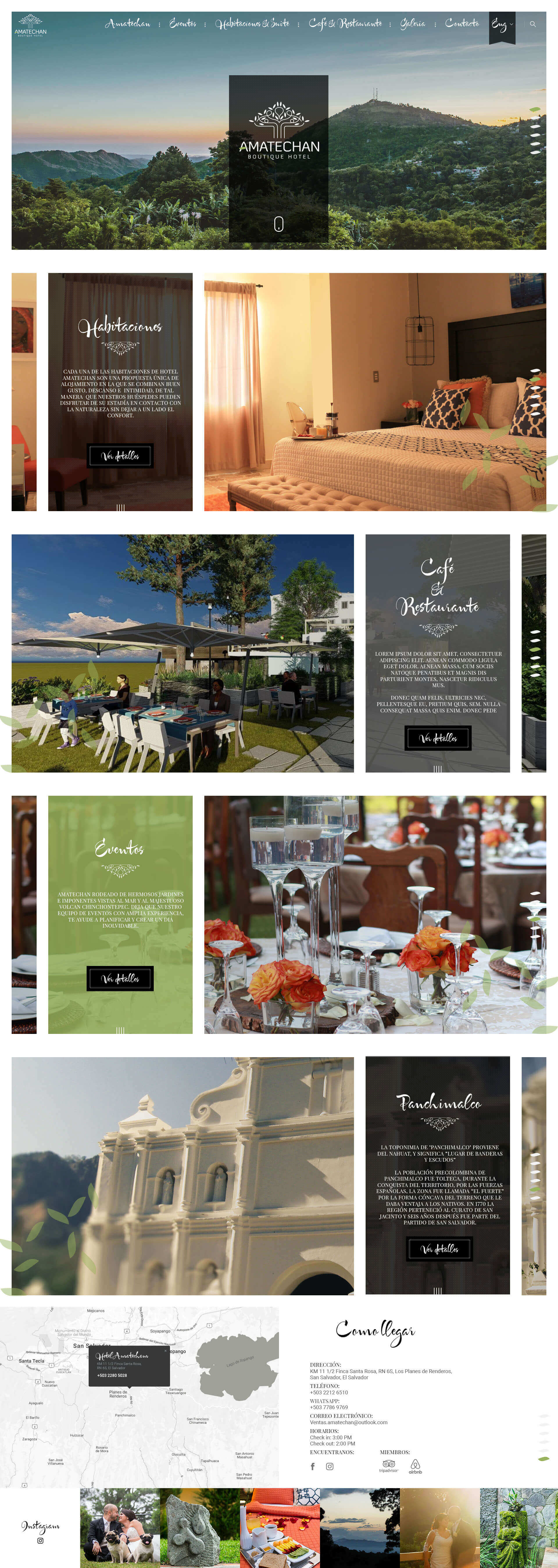Open the TripAdvisor member link
The width and height of the screenshot is (558, 1568).
[389, 1466]
